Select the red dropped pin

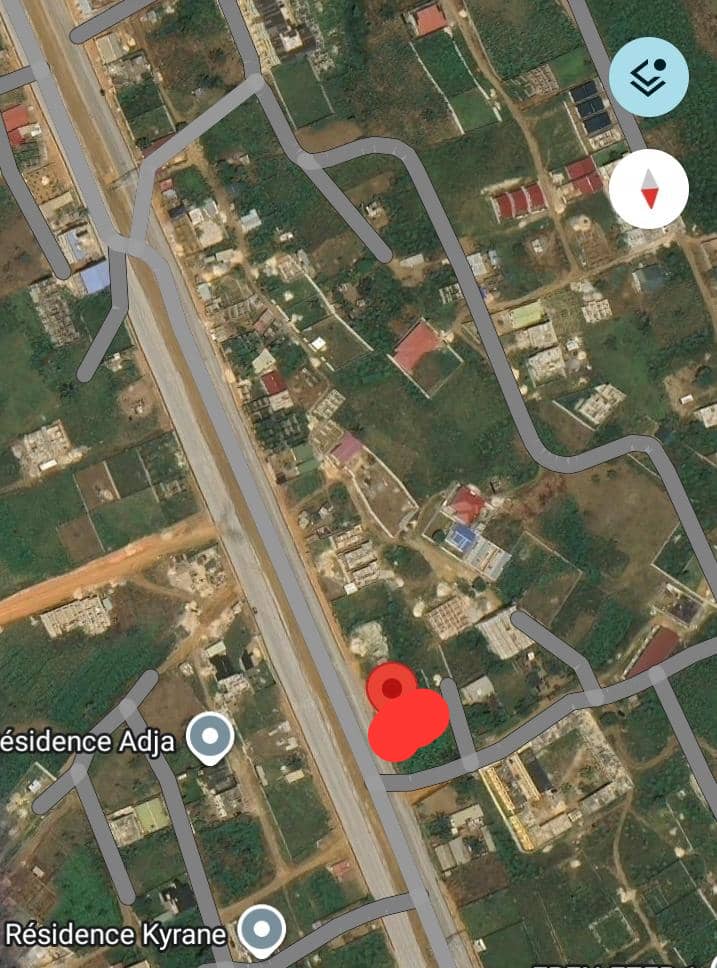click(x=392, y=689)
